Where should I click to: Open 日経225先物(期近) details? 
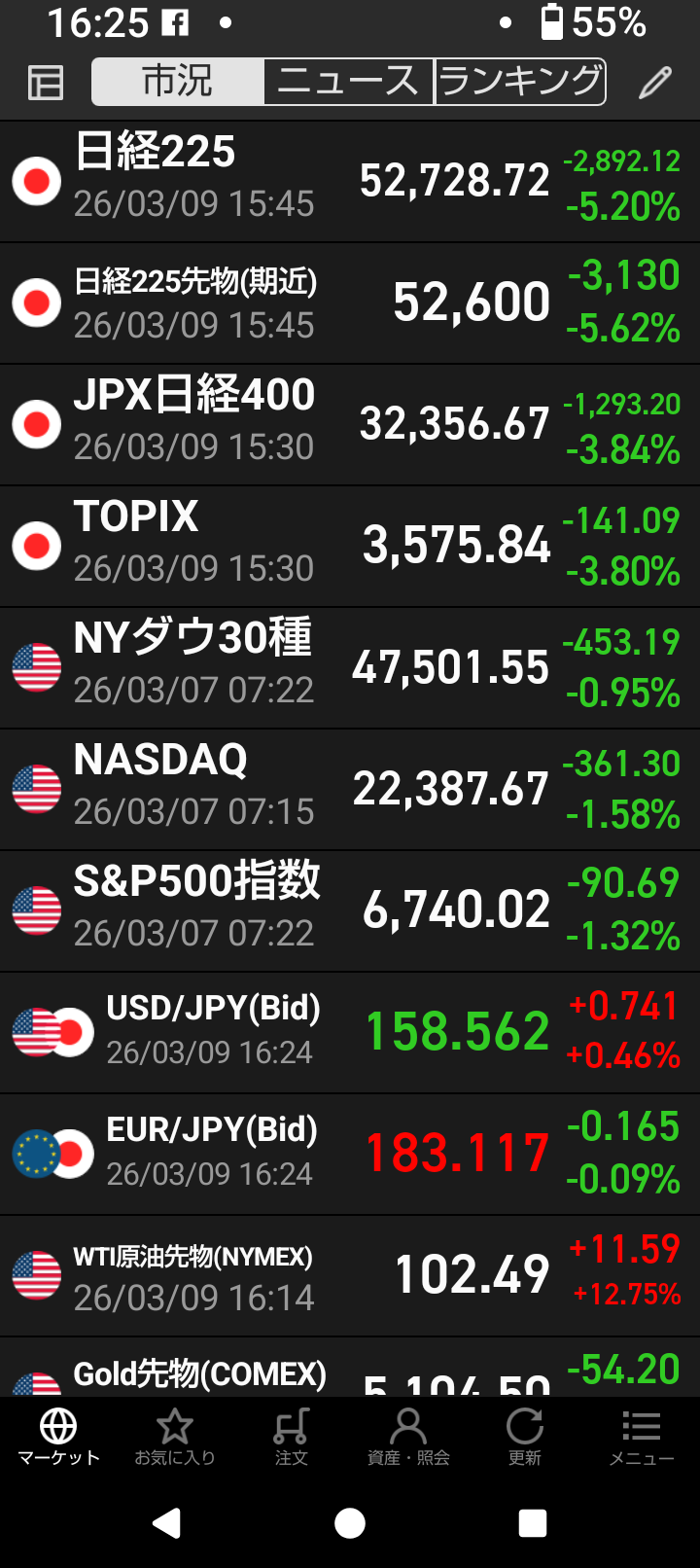pyautogui.click(x=350, y=303)
